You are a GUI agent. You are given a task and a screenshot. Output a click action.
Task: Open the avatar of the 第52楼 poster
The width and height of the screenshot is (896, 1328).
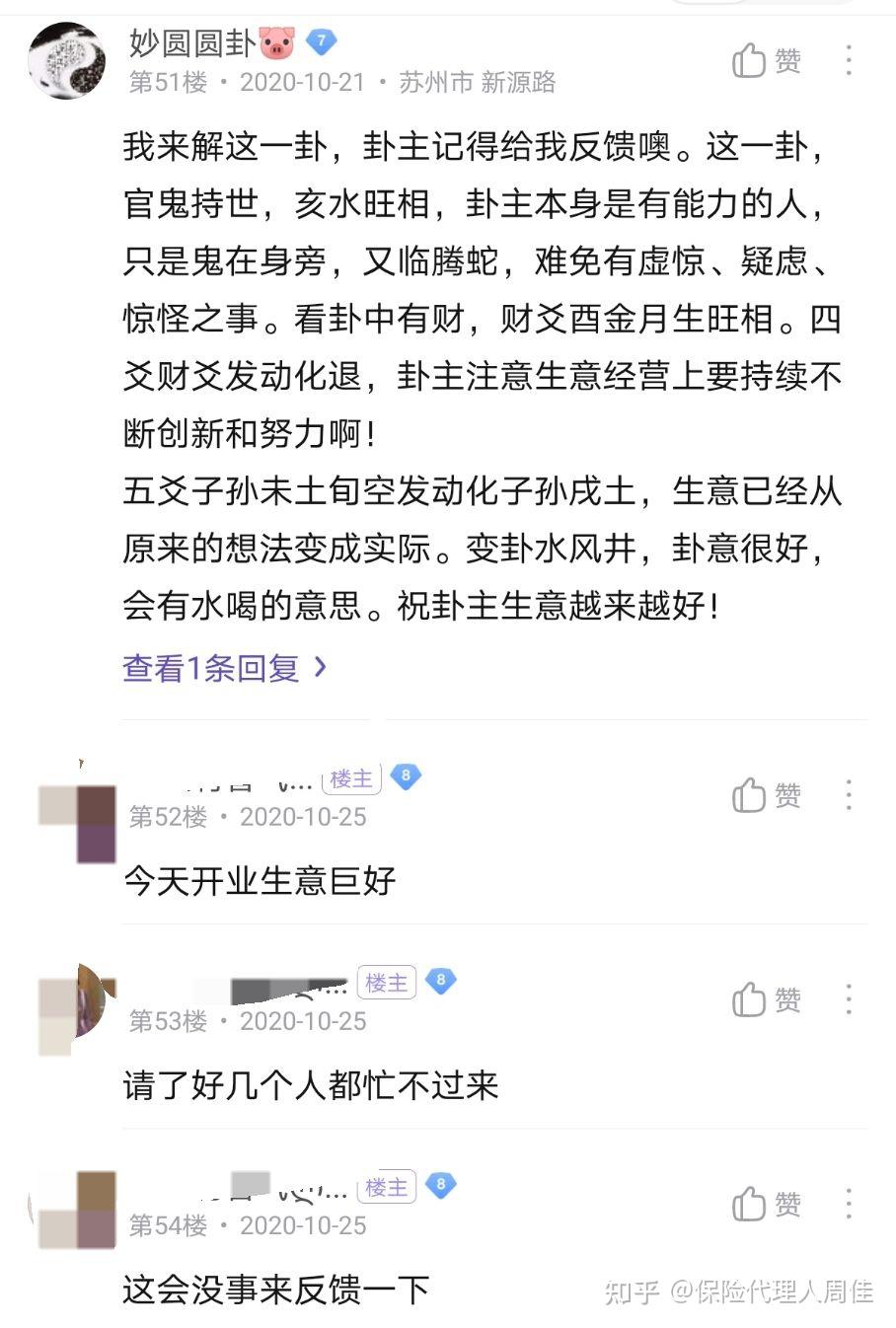point(77,823)
